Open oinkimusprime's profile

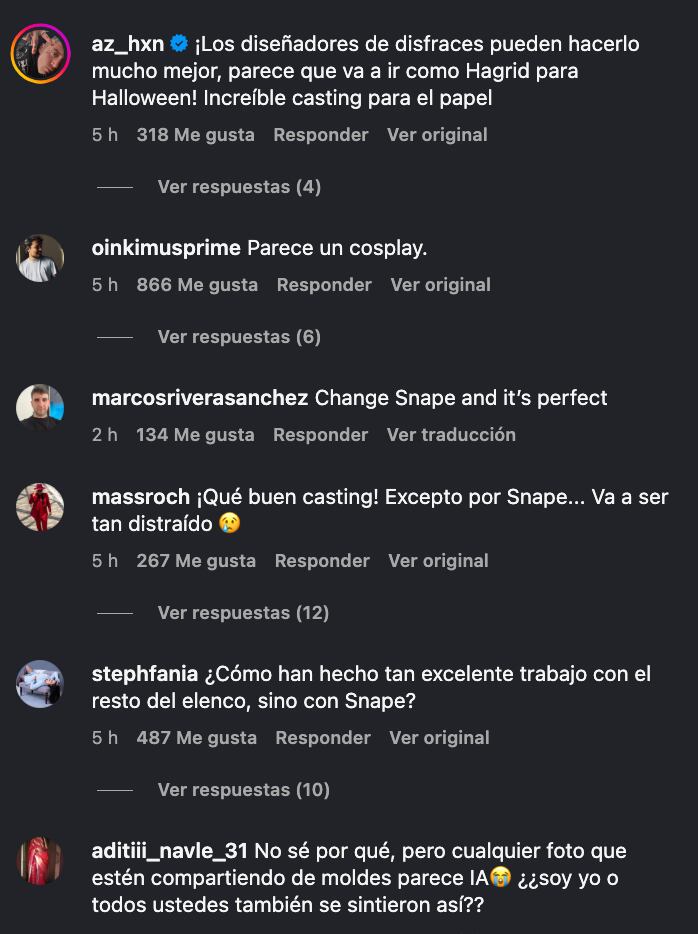click(x=166, y=248)
